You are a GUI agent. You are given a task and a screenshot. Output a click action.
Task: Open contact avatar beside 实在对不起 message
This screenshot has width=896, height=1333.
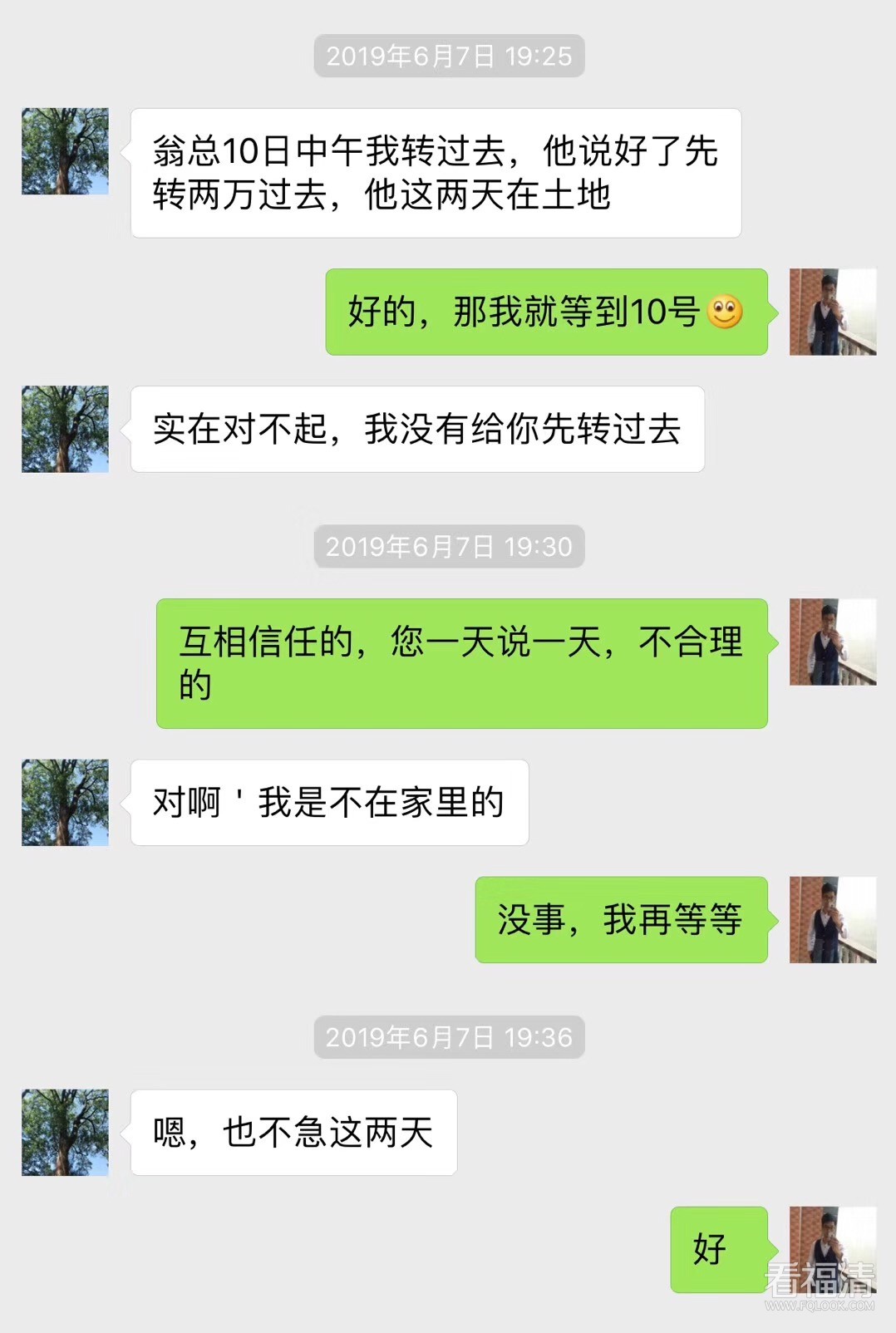(65, 429)
